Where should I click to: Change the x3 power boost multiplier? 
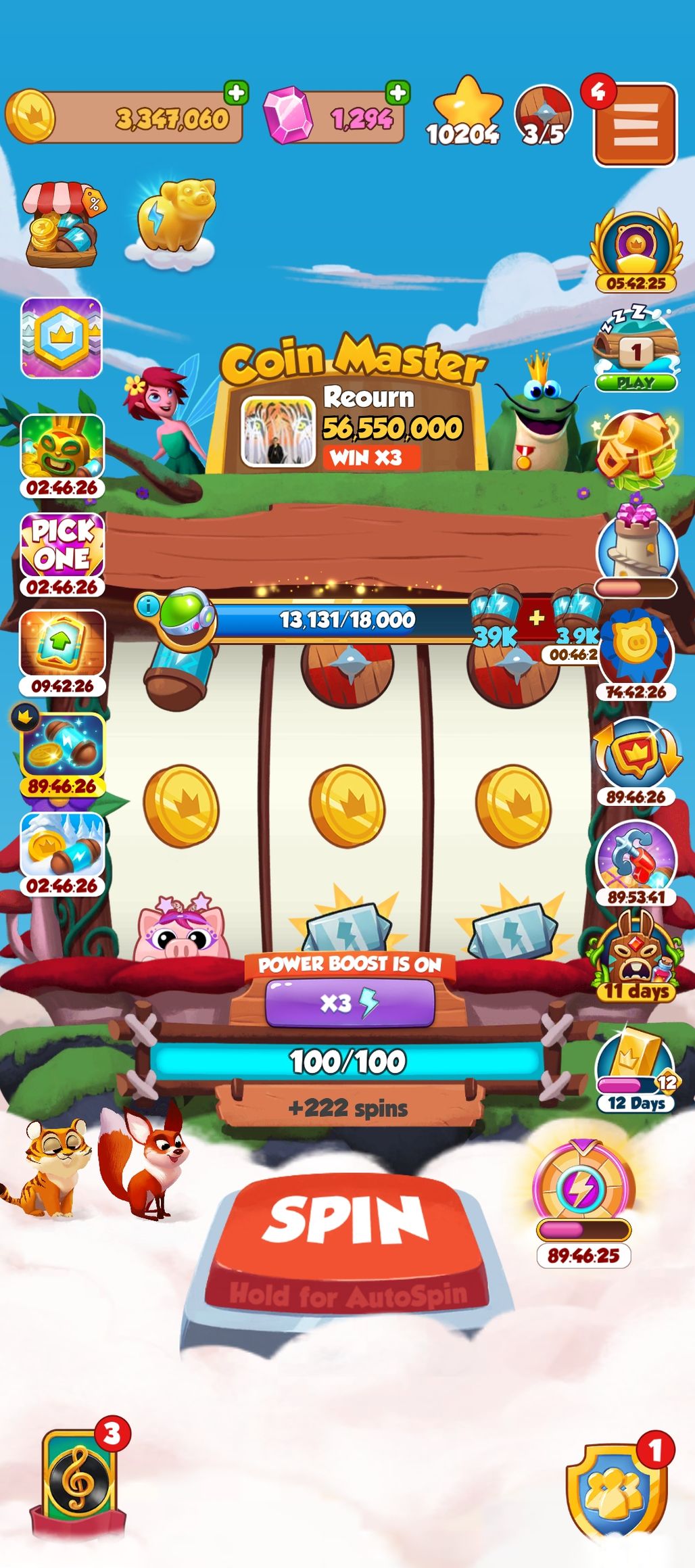pyautogui.click(x=349, y=1003)
